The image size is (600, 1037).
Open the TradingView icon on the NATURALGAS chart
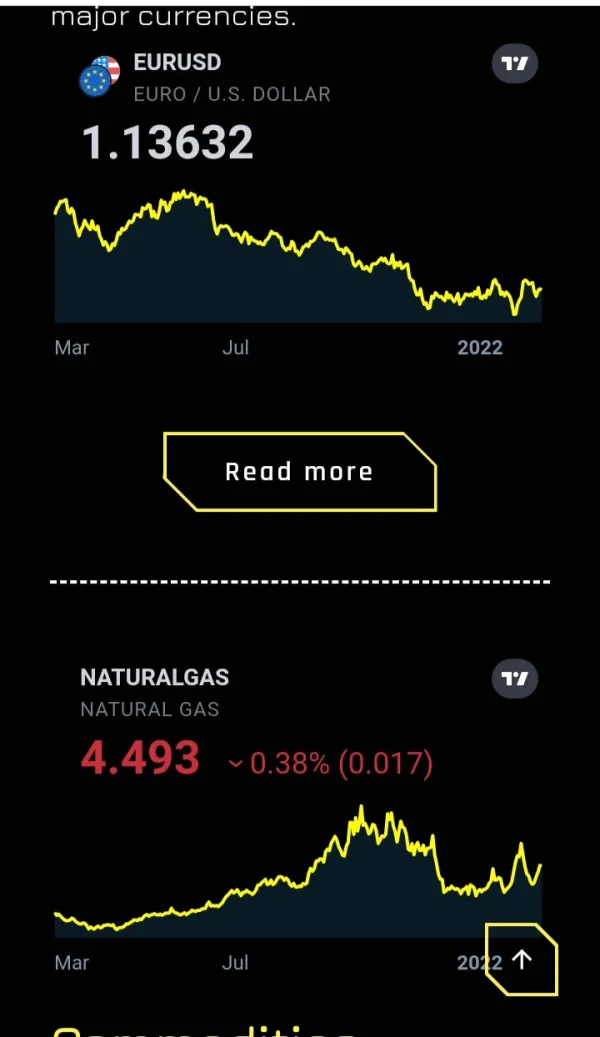pos(515,679)
